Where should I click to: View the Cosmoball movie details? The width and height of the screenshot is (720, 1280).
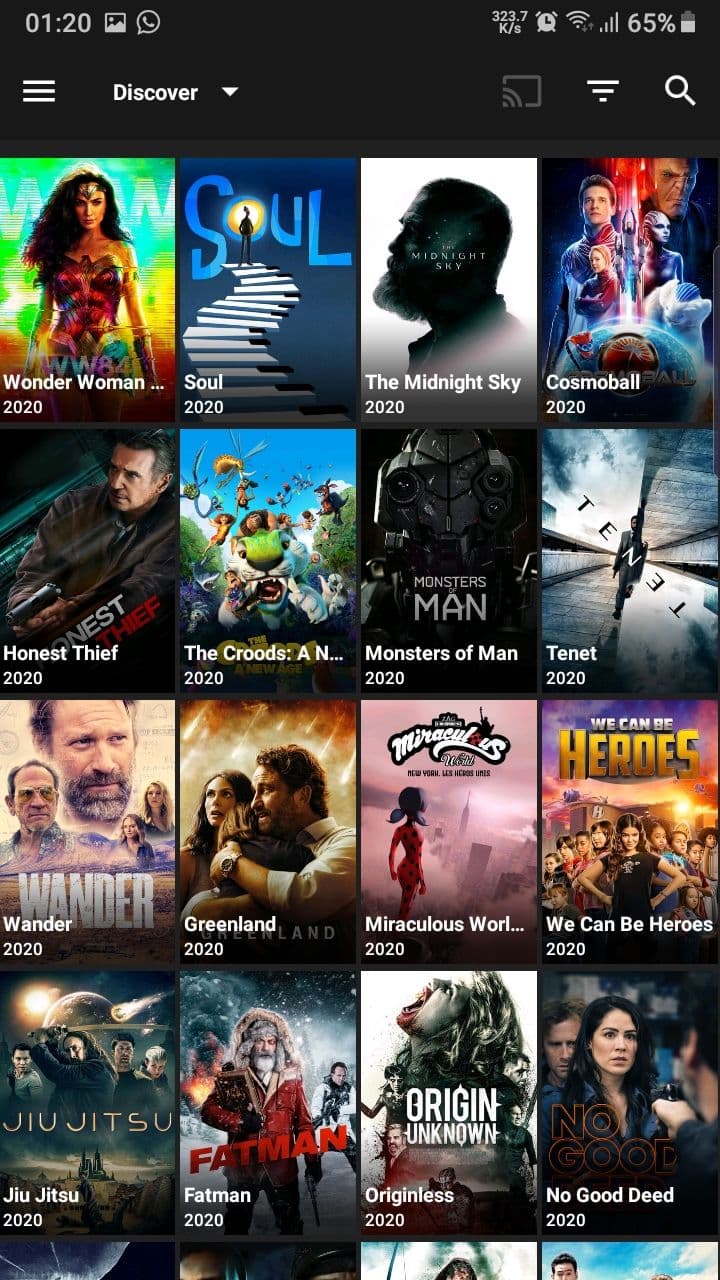tap(630, 289)
